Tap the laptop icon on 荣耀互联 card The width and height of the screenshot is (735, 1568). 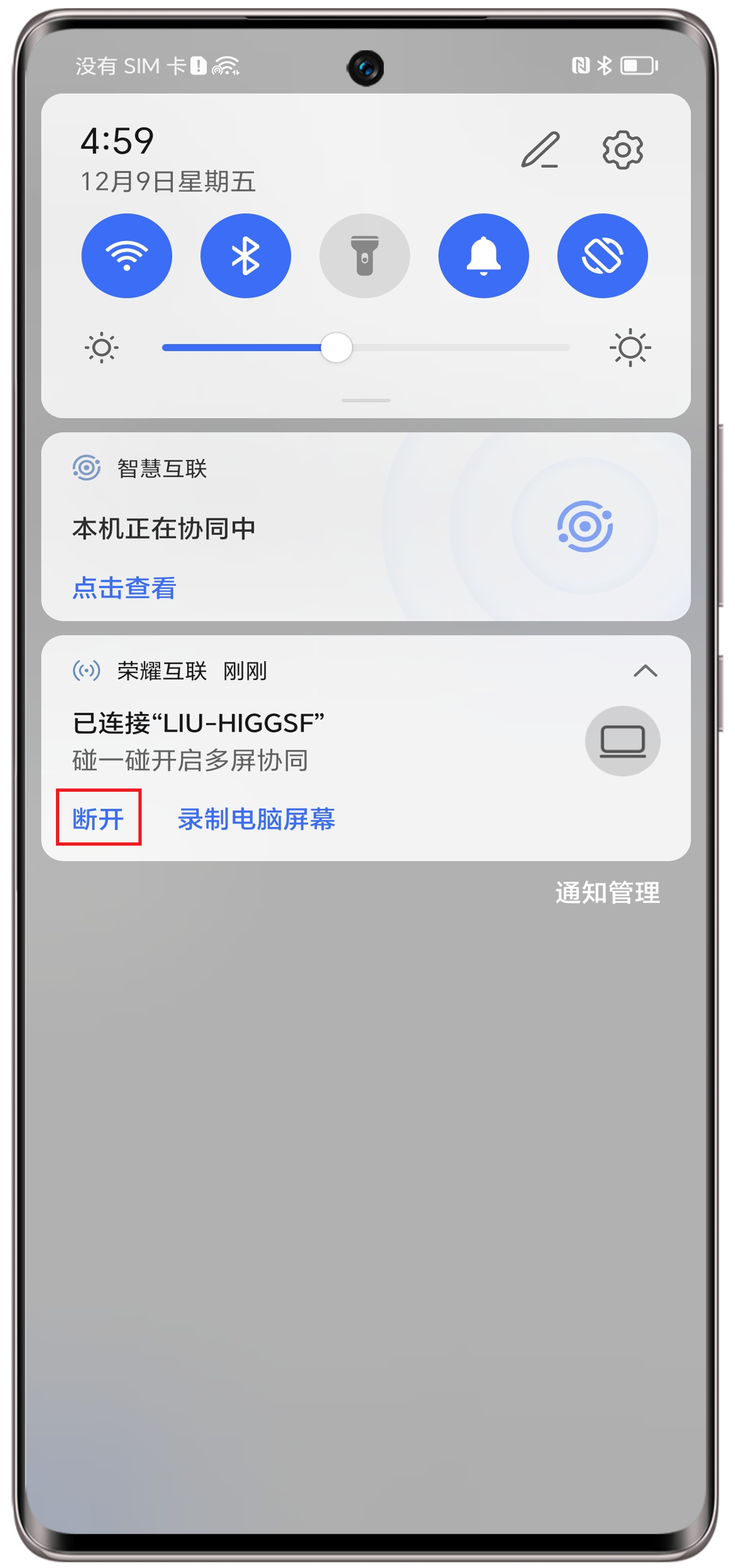[622, 741]
